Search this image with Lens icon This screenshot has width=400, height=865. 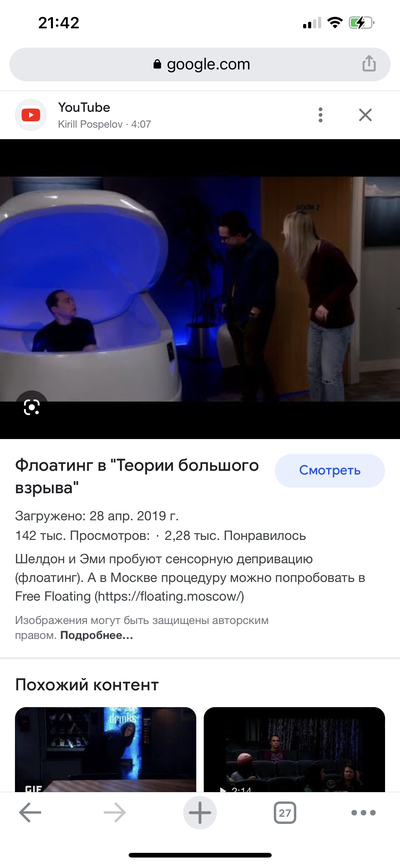[31, 407]
